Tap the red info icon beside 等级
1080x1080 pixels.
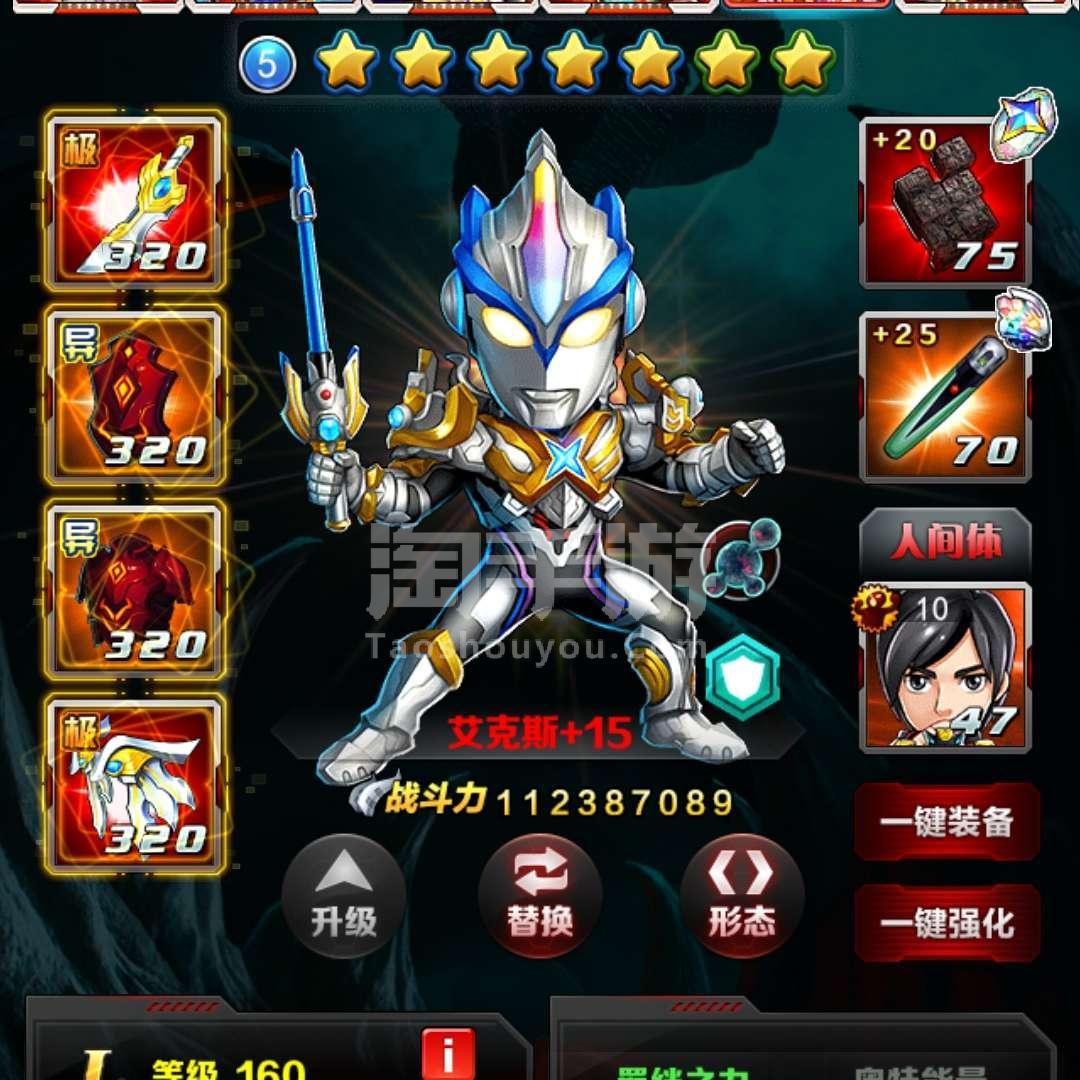click(x=448, y=1056)
